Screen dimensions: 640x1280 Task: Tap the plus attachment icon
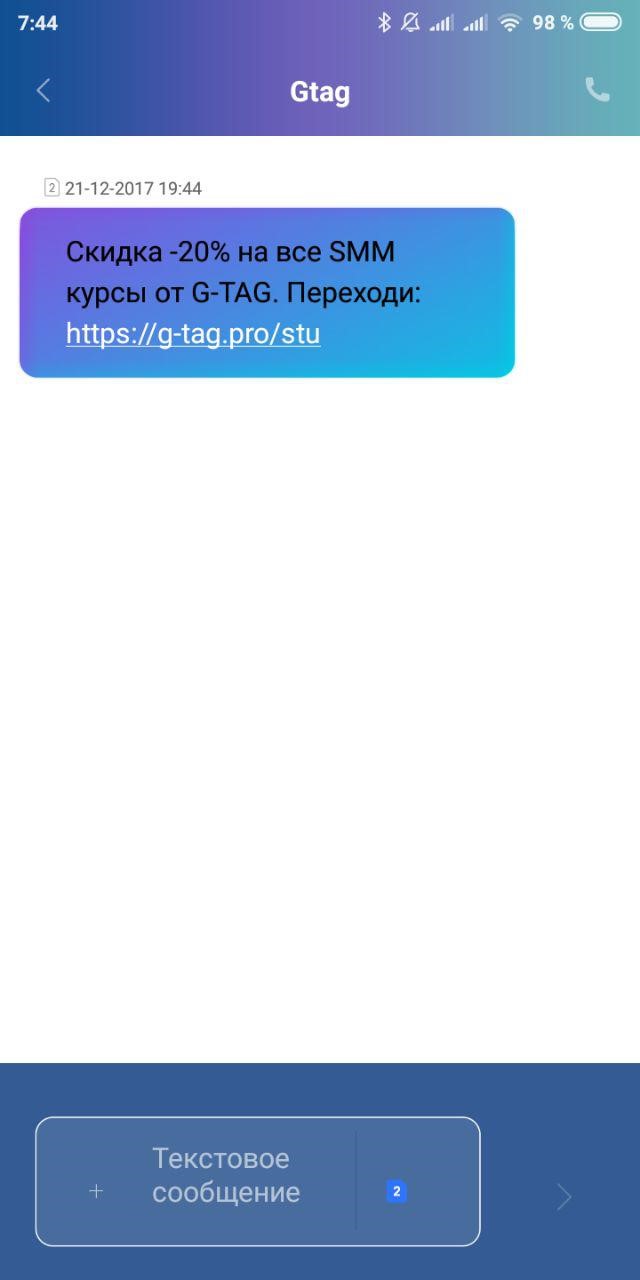(96, 1191)
